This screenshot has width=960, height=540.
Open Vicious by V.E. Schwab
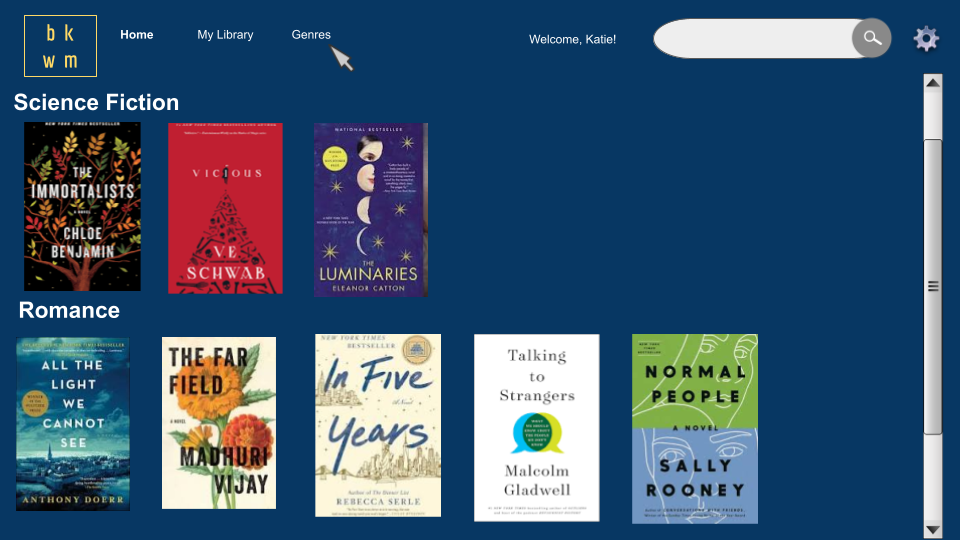tap(225, 208)
